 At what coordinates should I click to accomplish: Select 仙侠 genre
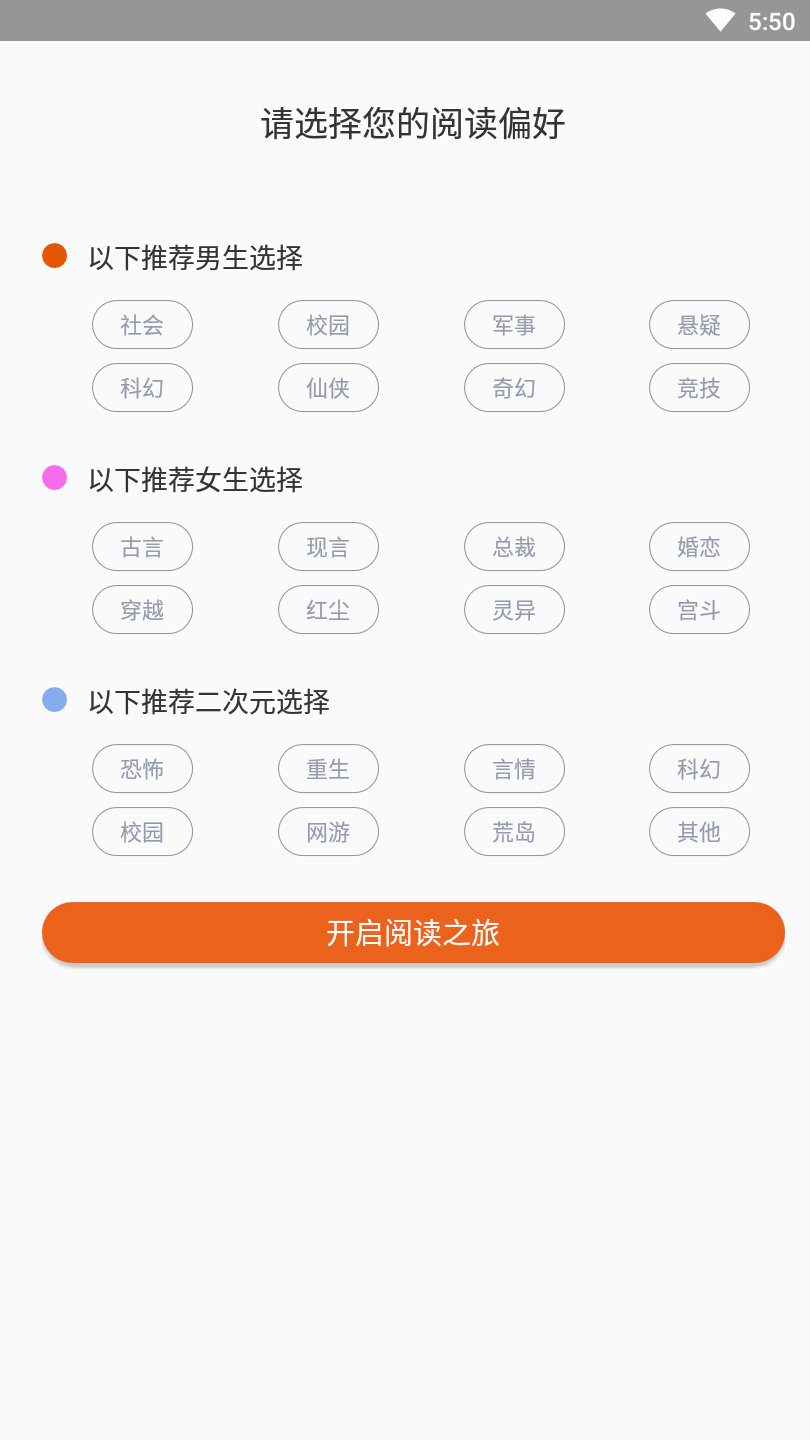(328, 388)
